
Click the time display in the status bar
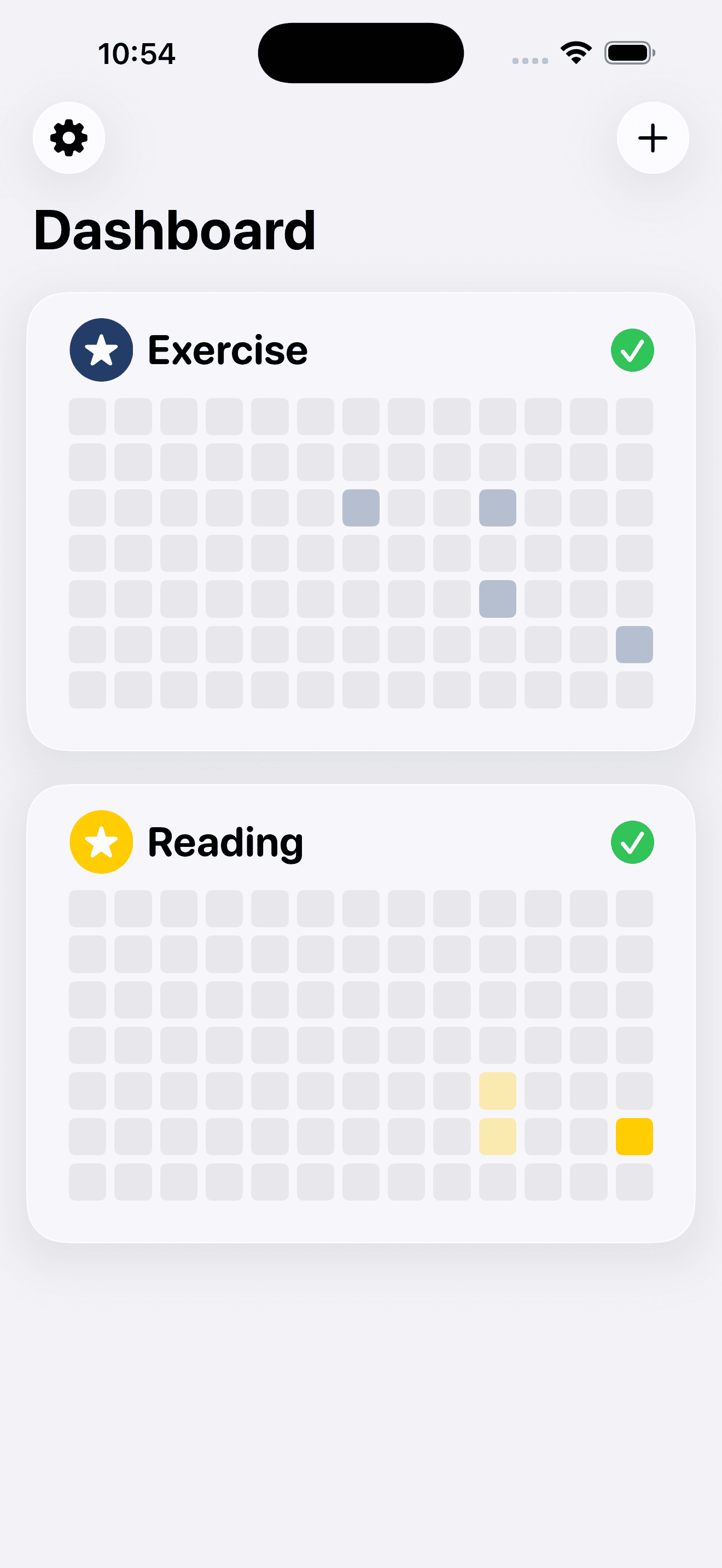(136, 53)
